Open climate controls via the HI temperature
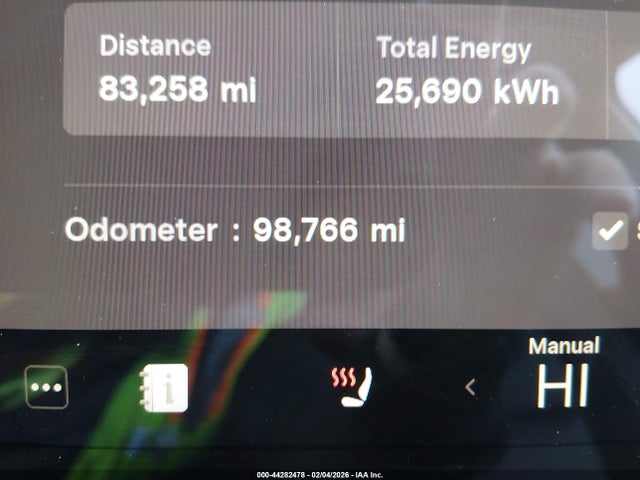Viewport: 640px width, 480px height. coord(563,387)
